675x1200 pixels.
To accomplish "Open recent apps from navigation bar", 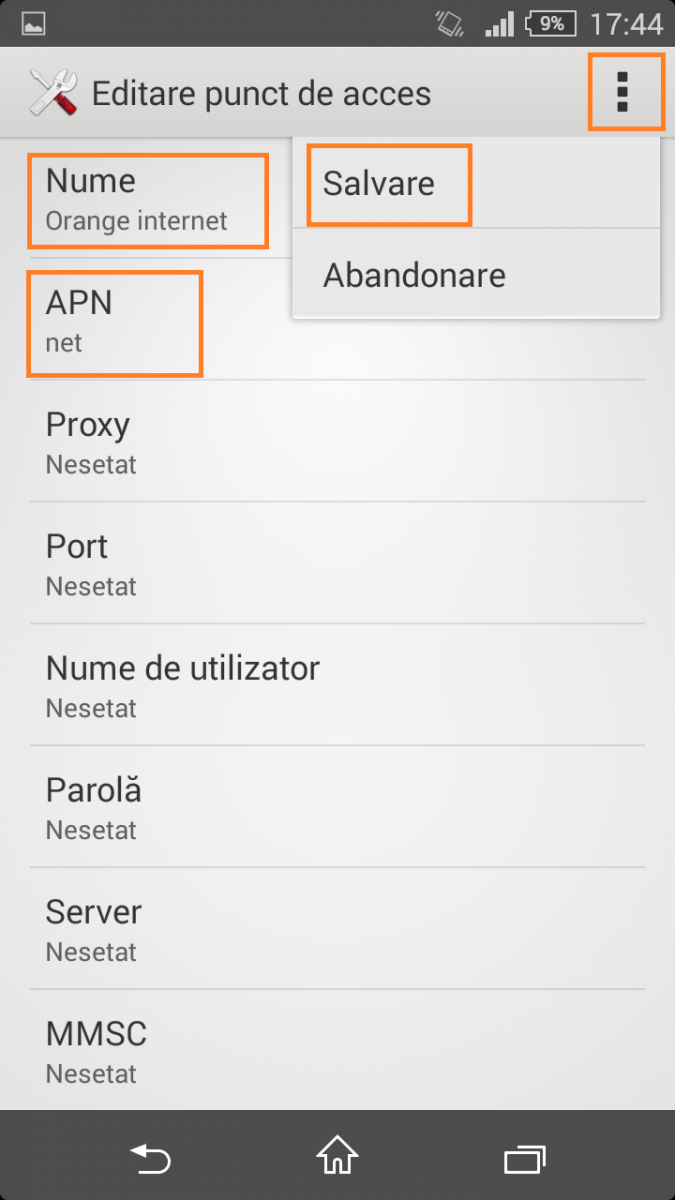I will coord(524,1158).
